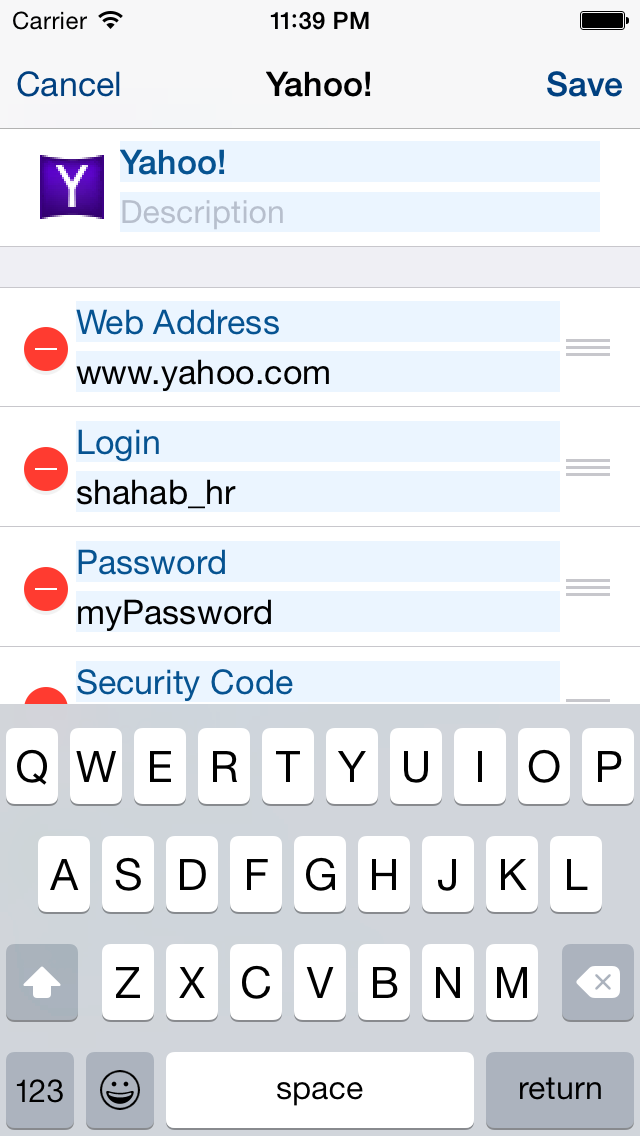Tap the return key
Screen dimensions: 640x1136
coord(559,1089)
